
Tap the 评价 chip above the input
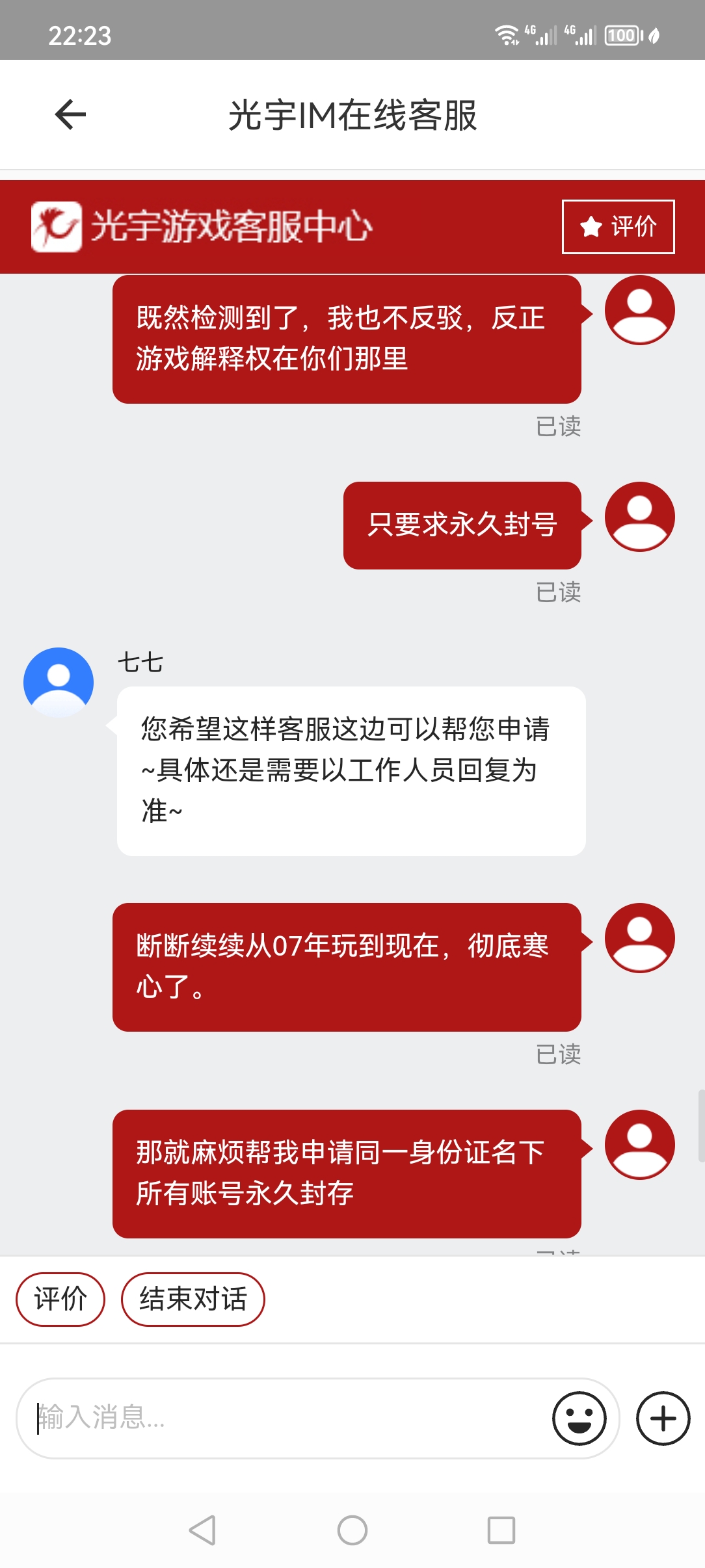pos(60,1299)
